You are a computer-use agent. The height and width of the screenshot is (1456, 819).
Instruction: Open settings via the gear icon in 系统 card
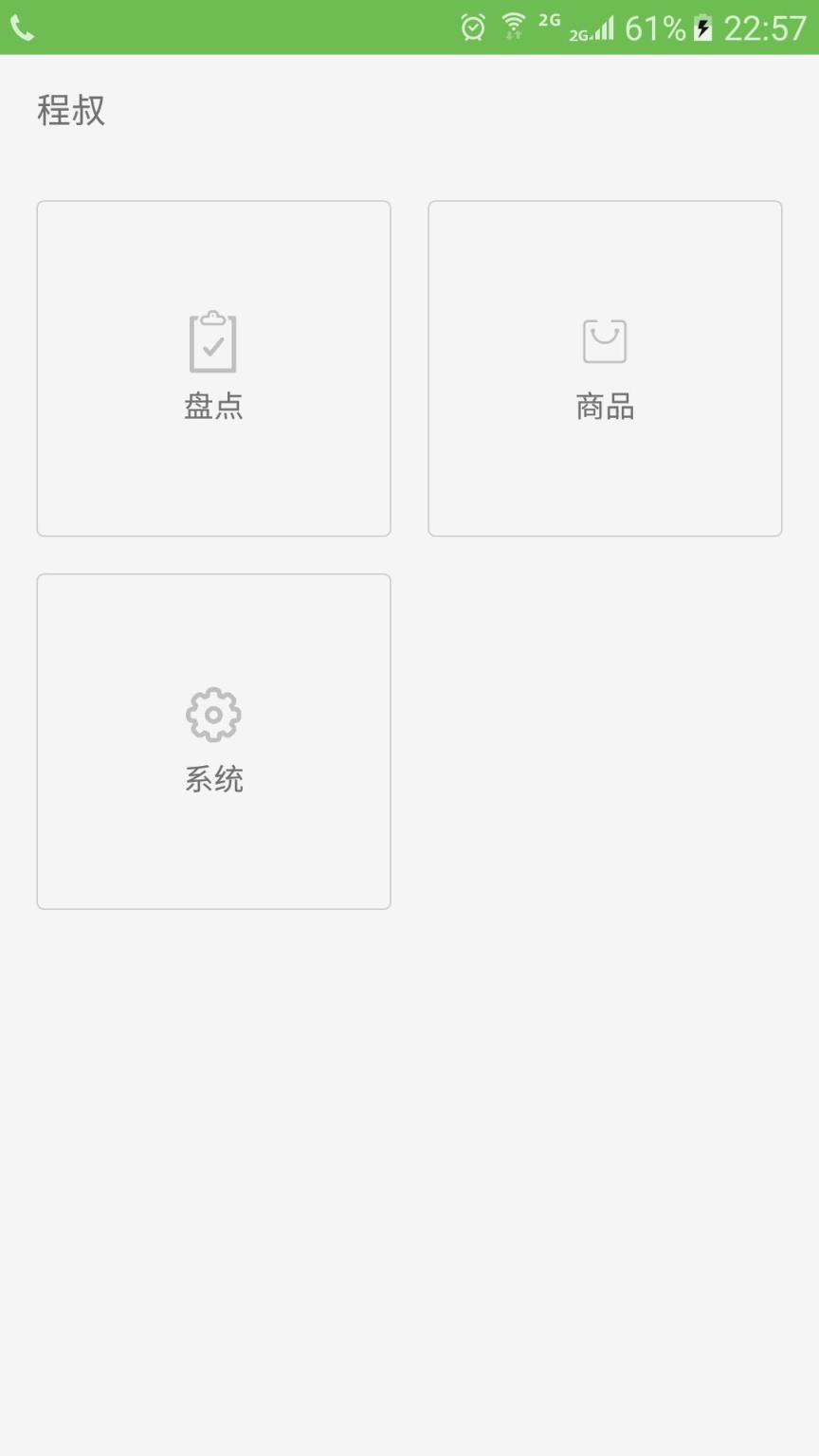(213, 716)
